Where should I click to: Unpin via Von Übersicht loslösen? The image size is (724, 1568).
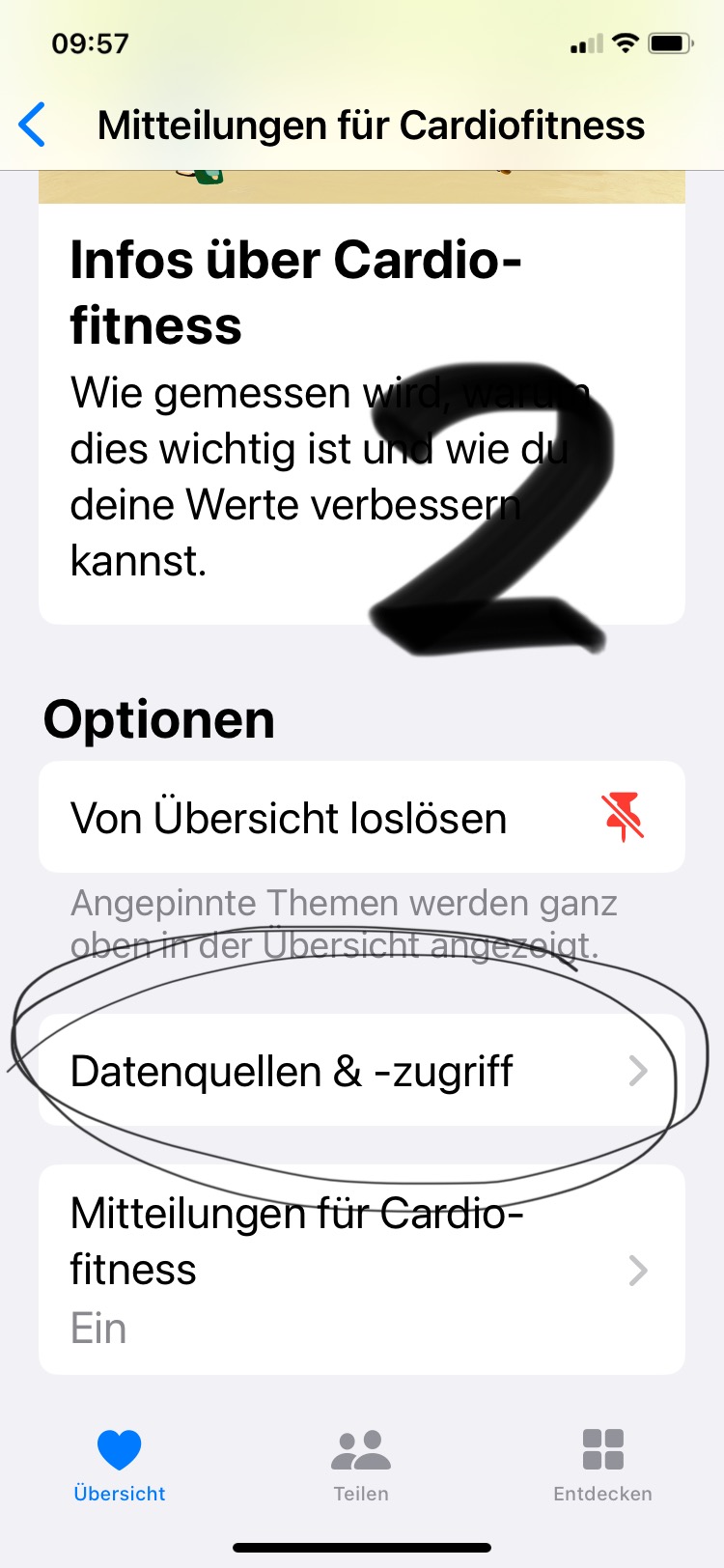pyautogui.click(x=361, y=818)
